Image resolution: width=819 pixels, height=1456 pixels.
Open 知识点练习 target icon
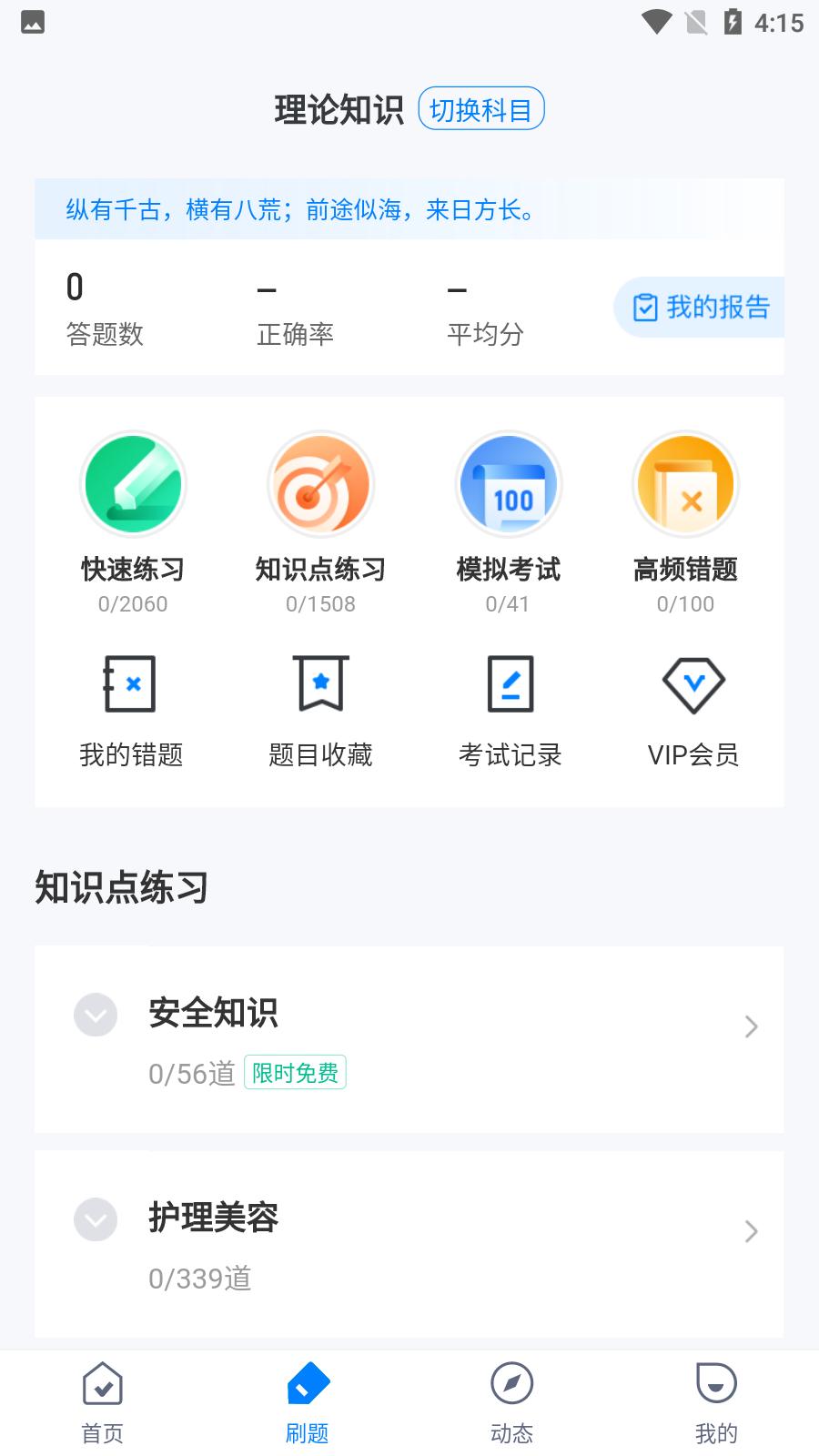pos(320,484)
